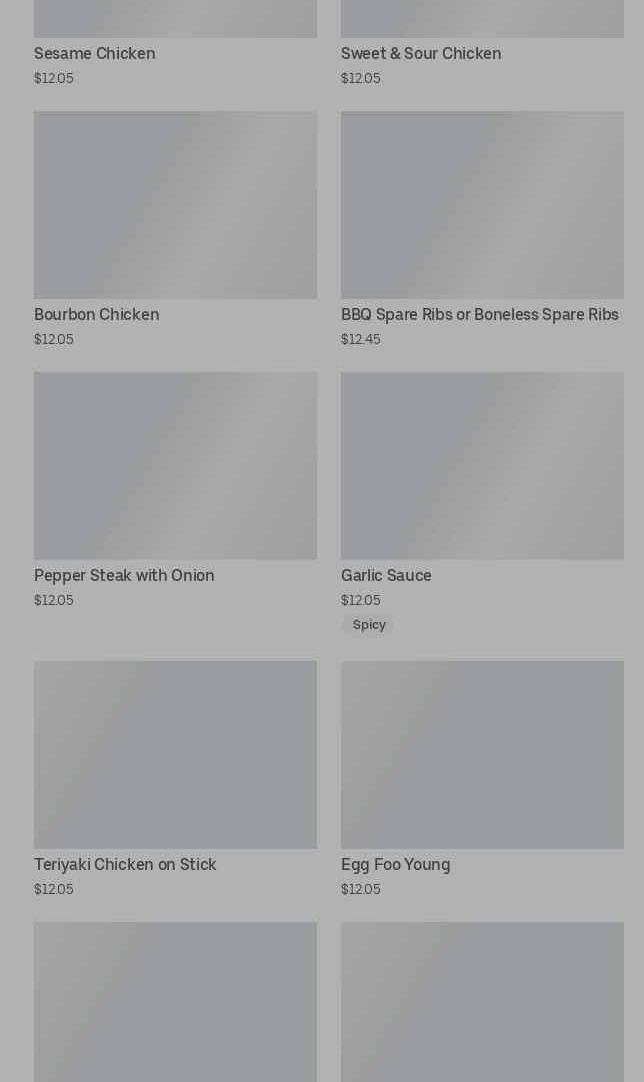Image resolution: width=644 pixels, height=1082 pixels.
Task: Open the Sesame Chicken item
Action: pos(95,54)
